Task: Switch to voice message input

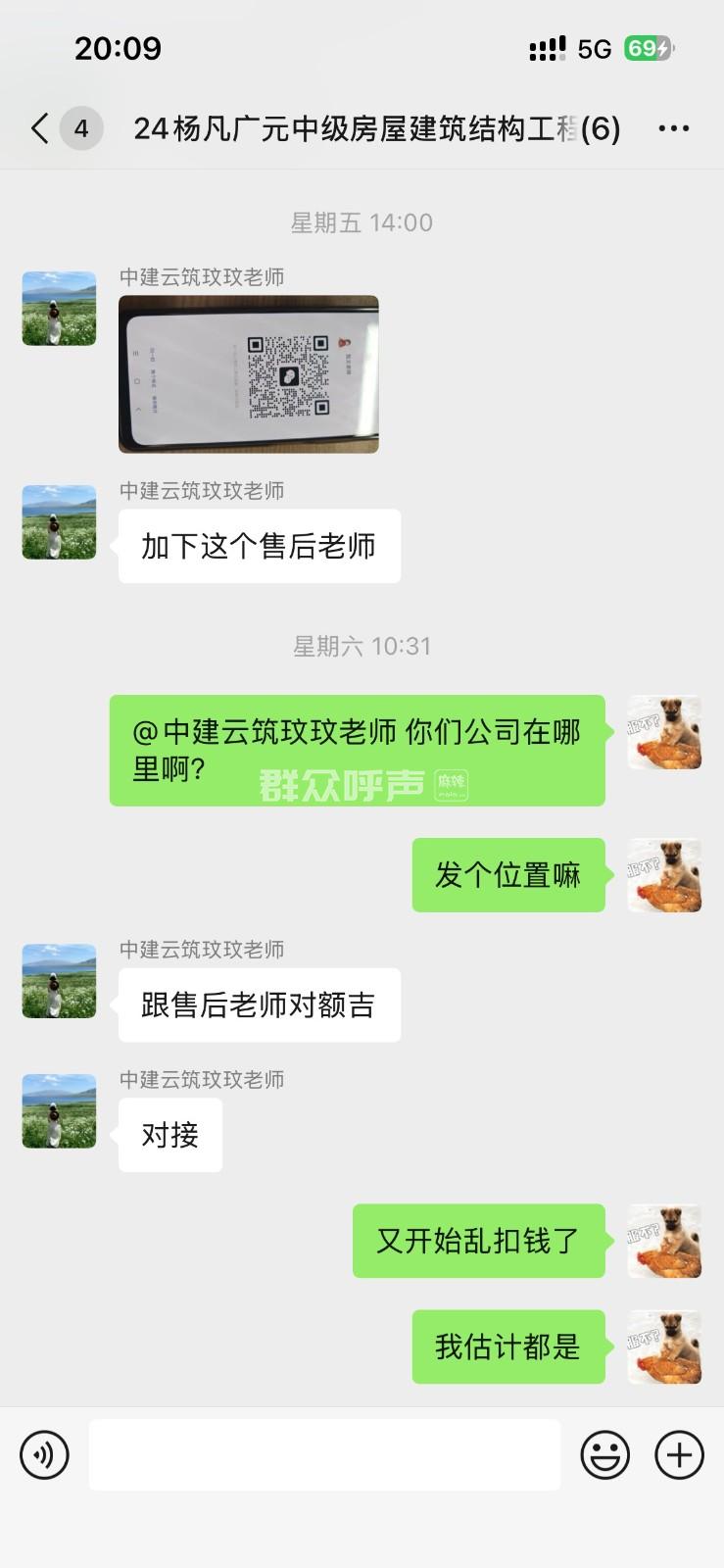Action: (x=44, y=1454)
